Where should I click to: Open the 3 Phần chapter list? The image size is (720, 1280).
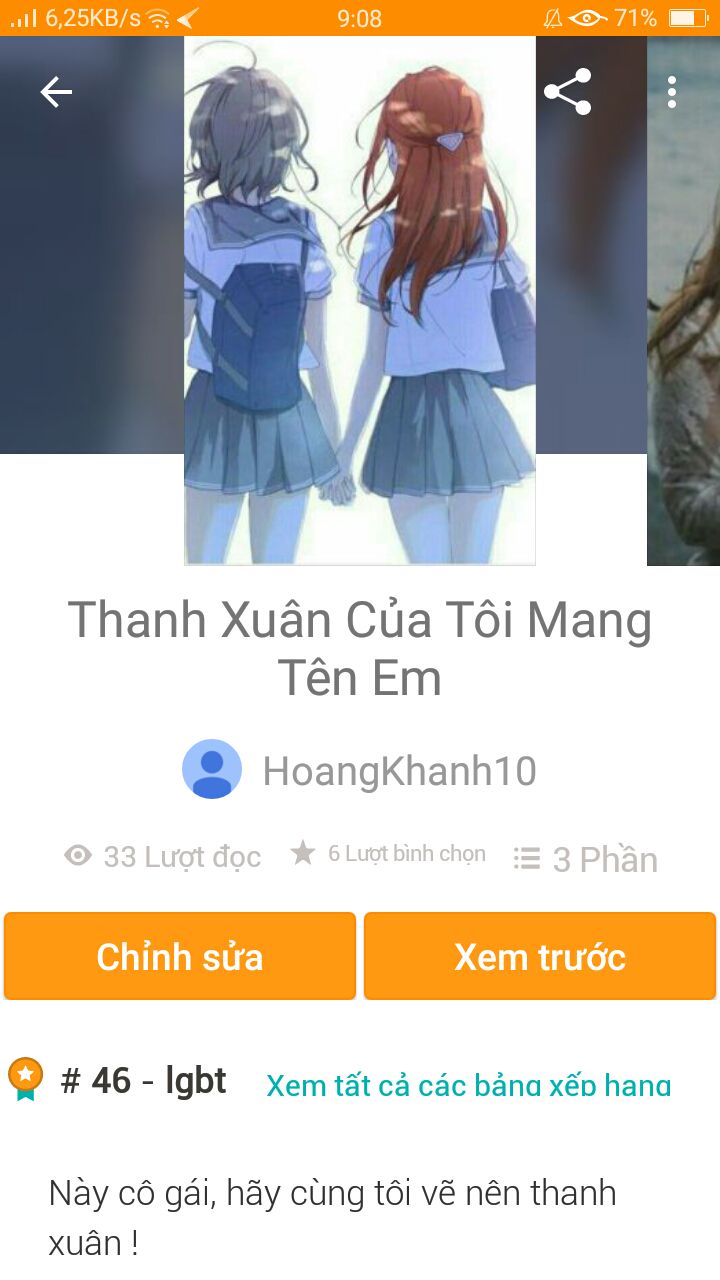point(586,859)
